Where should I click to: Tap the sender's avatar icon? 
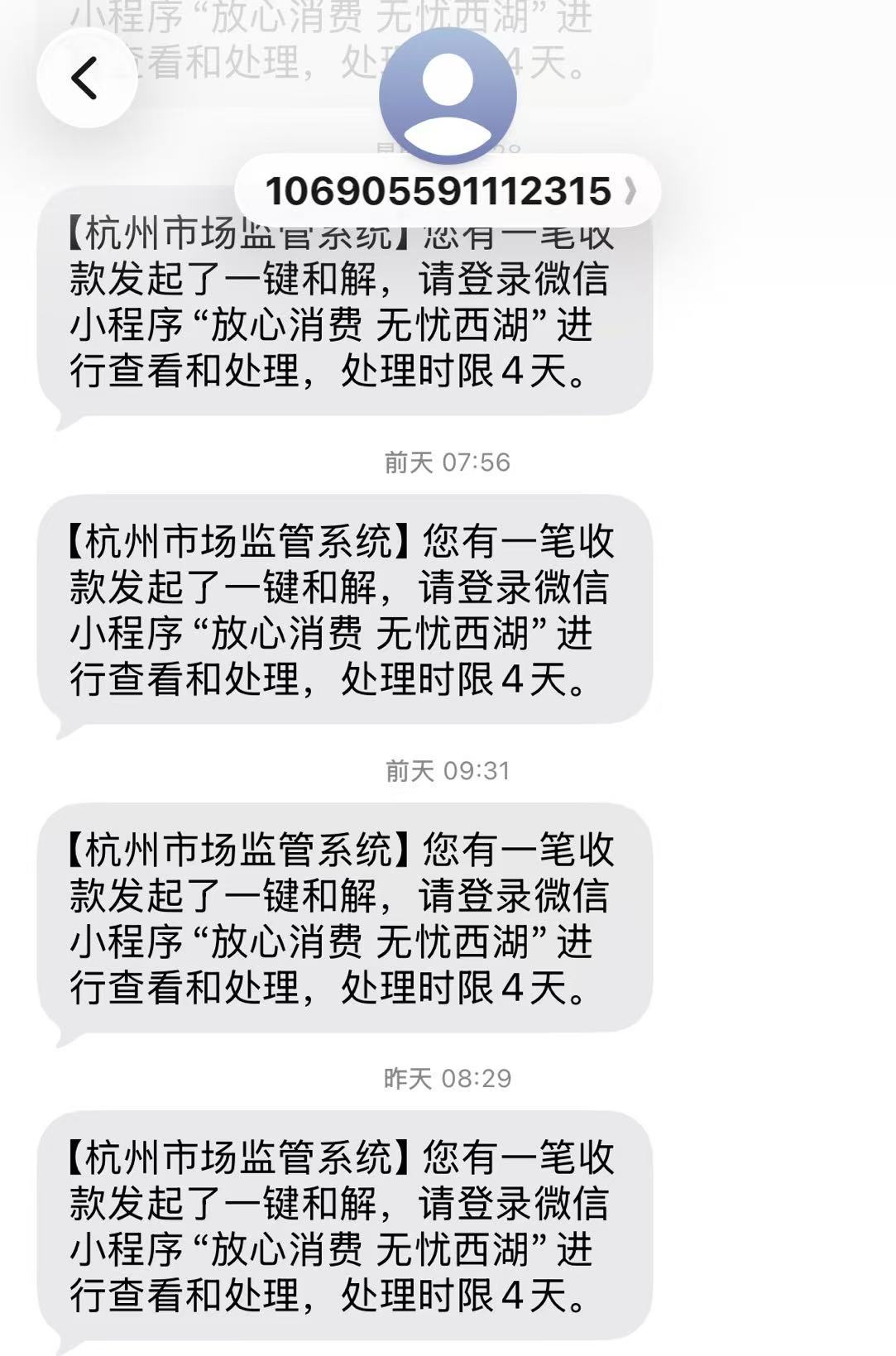click(x=448, y=94)
